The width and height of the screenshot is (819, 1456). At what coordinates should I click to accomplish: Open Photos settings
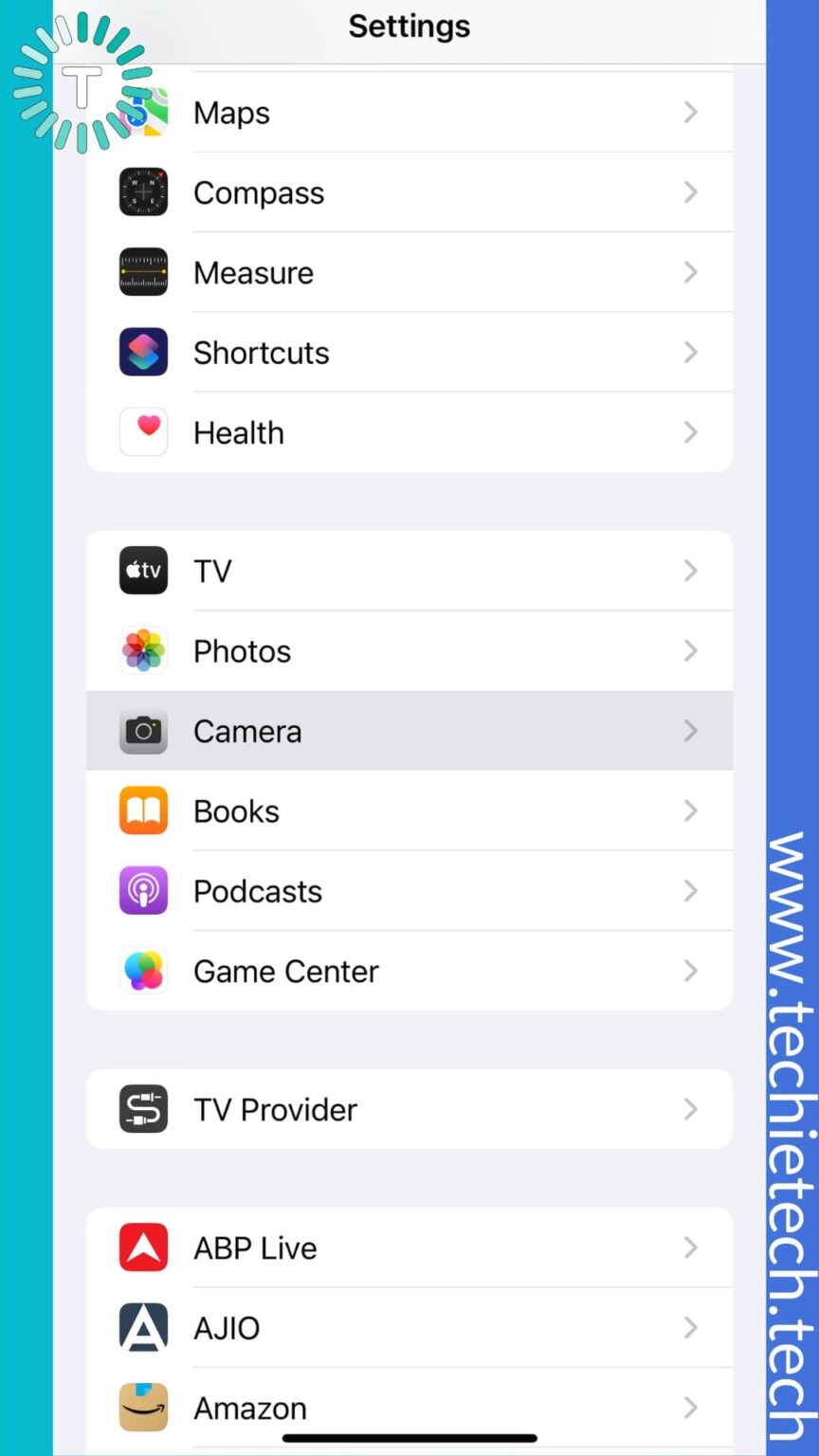(x=409, y=651)
